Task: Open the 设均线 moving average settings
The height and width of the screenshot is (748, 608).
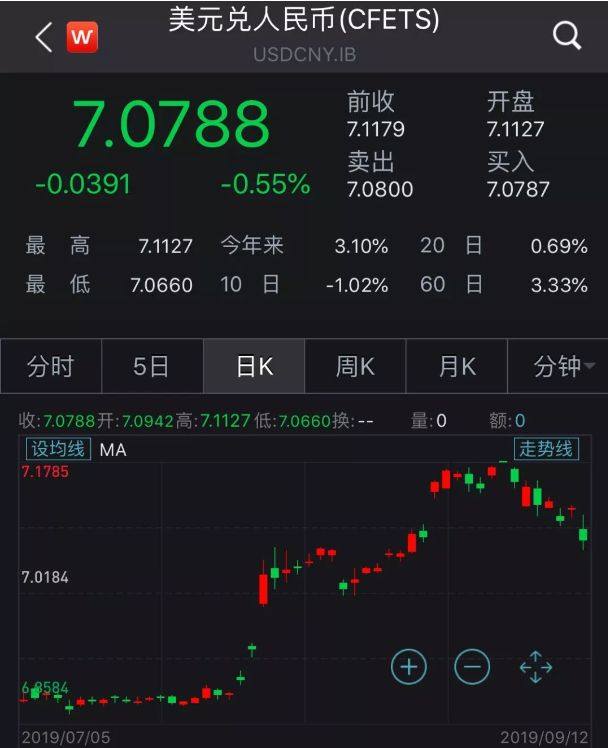Action: [x=58, y=449]
